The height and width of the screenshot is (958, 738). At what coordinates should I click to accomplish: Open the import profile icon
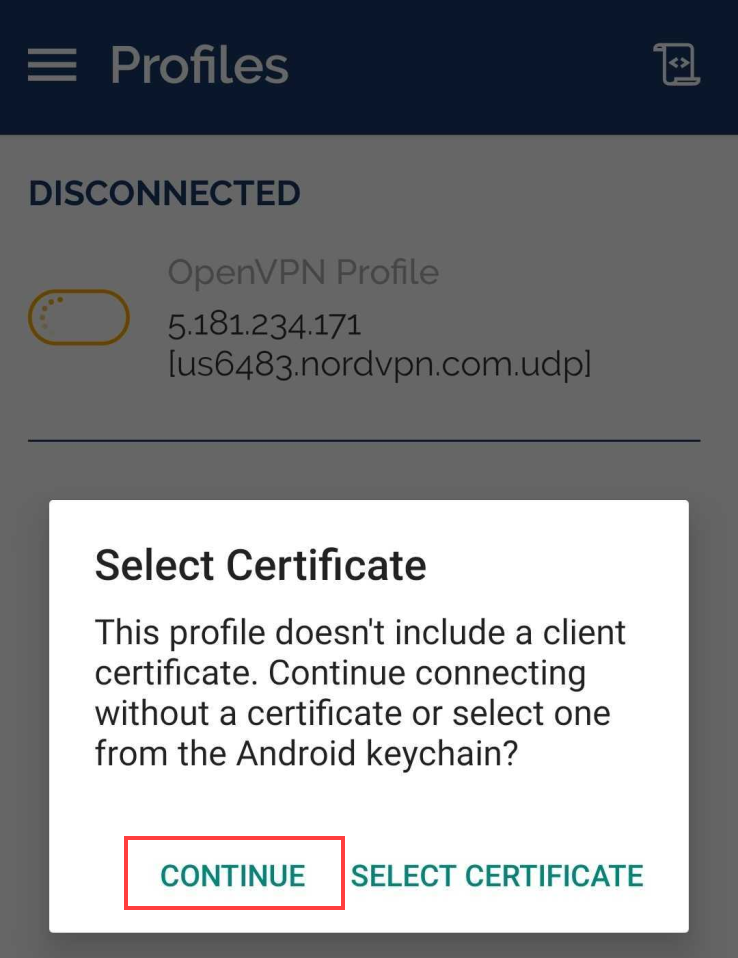677,65
